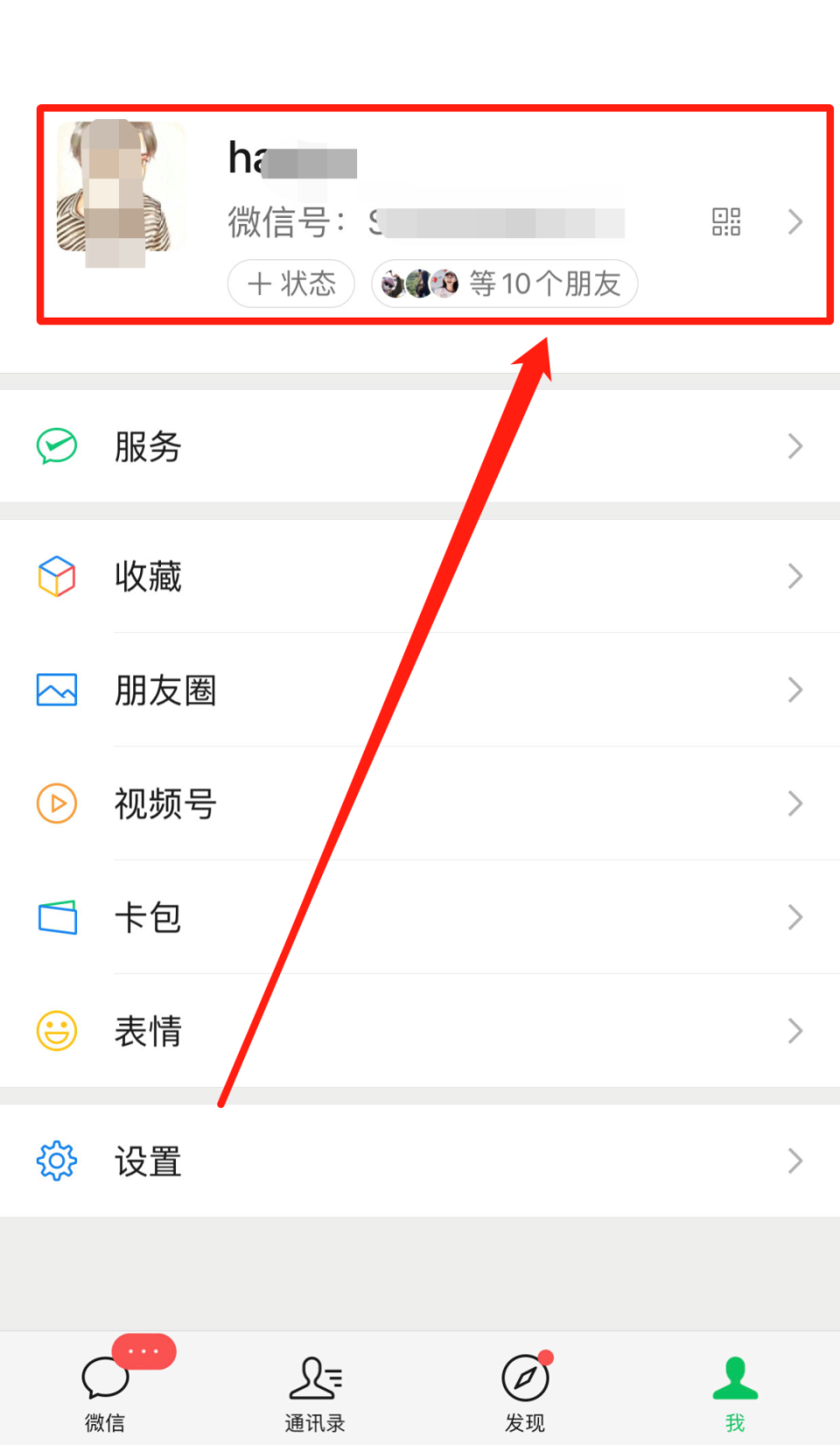Open Card Package using the 卡包 wallet icon
This screenshot has width=840, height=1445.
(56, 917)
